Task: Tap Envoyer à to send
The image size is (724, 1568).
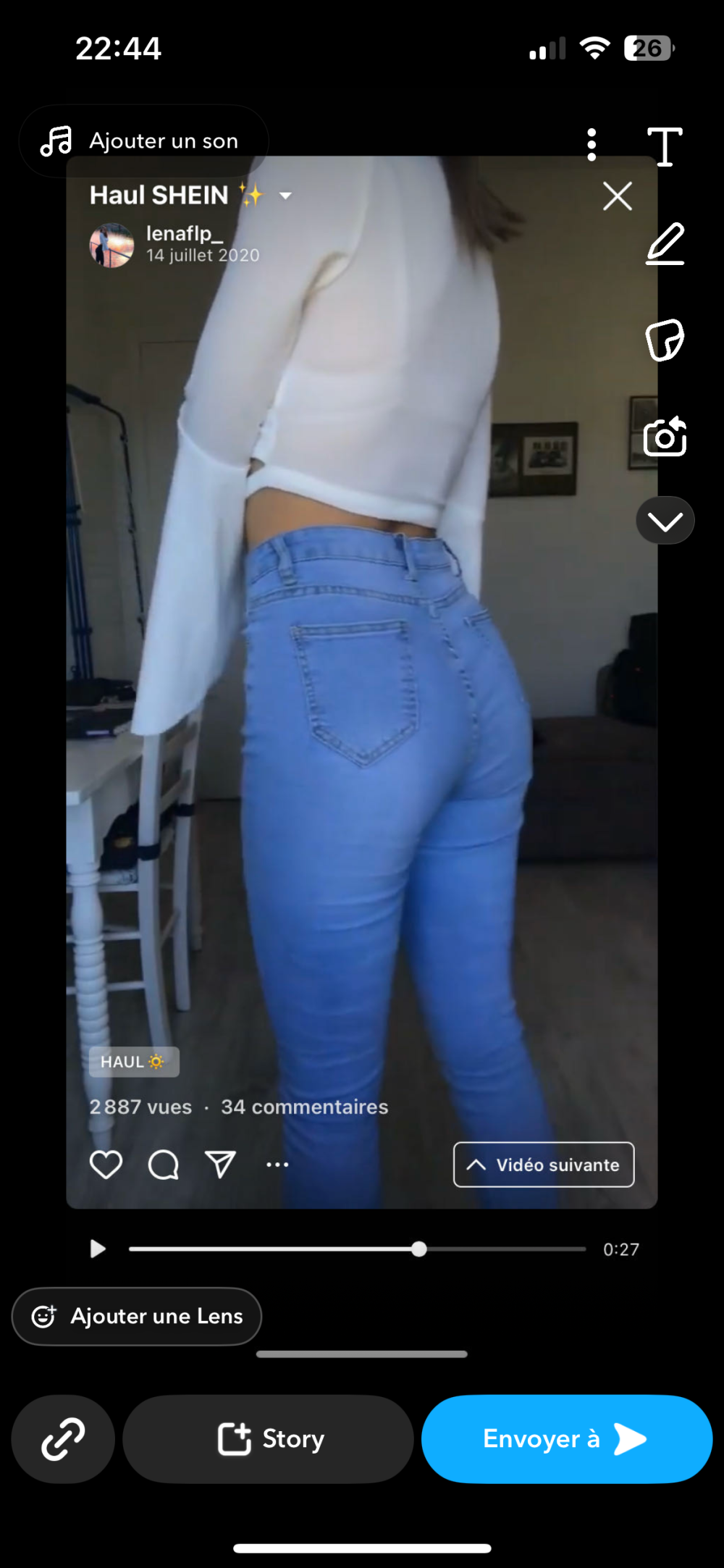Action: [x=566, y=1439]
